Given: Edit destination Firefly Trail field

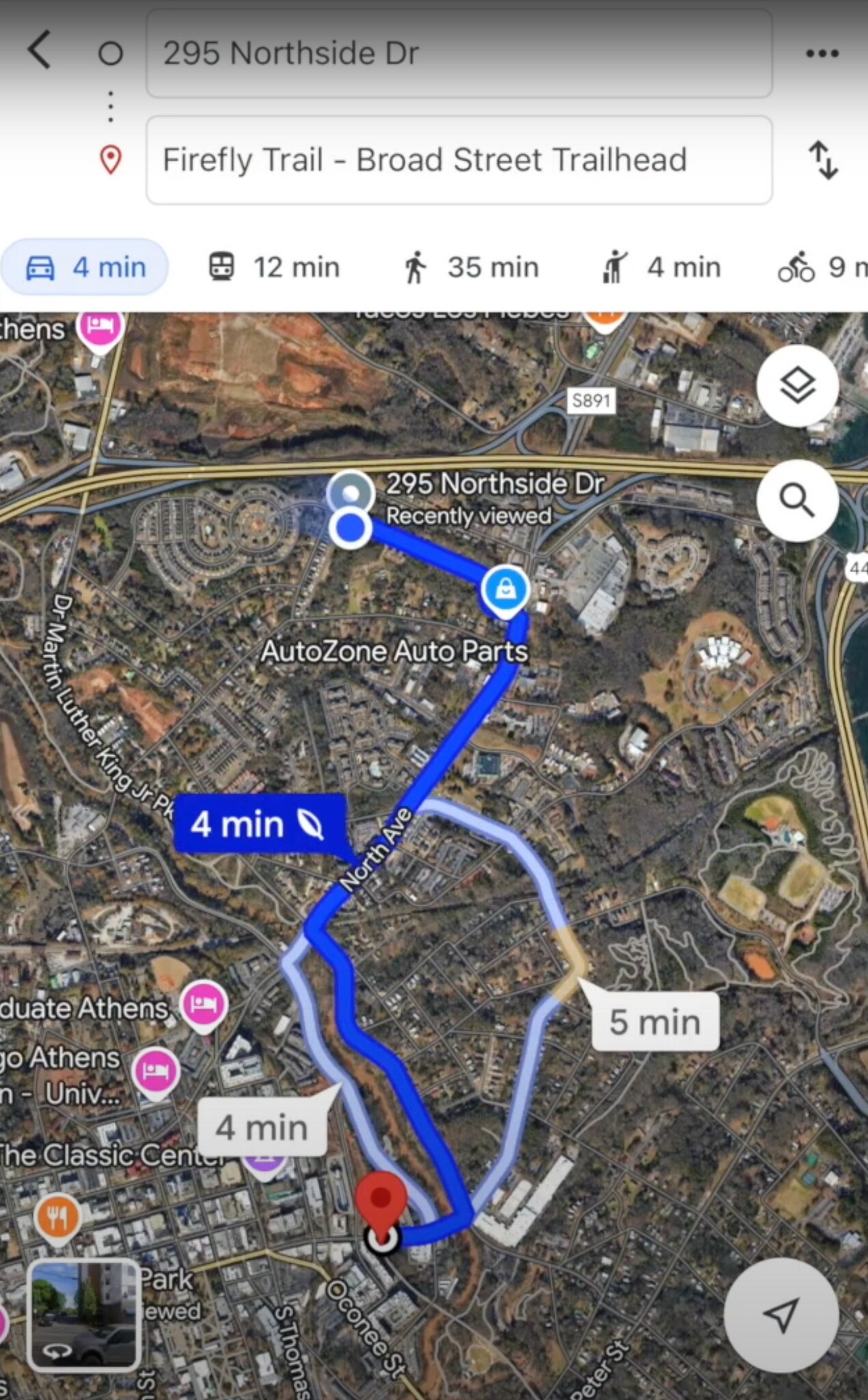Looking at the screenshot, I should pos(459,160).
